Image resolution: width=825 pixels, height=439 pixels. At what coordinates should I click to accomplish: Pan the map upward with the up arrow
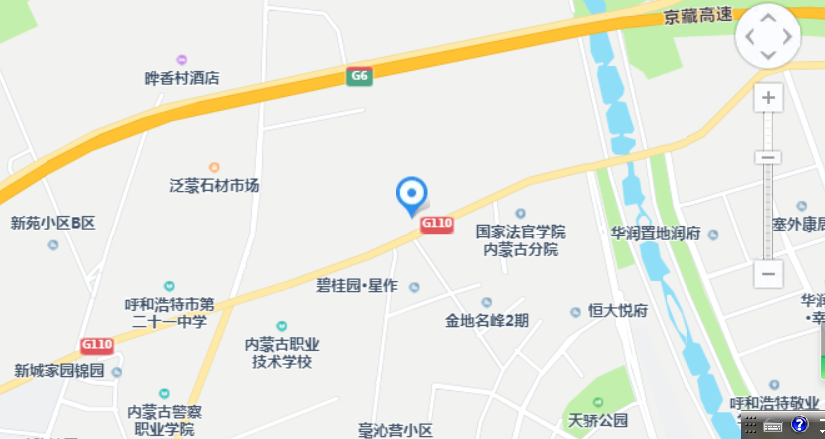pos(768,18)
